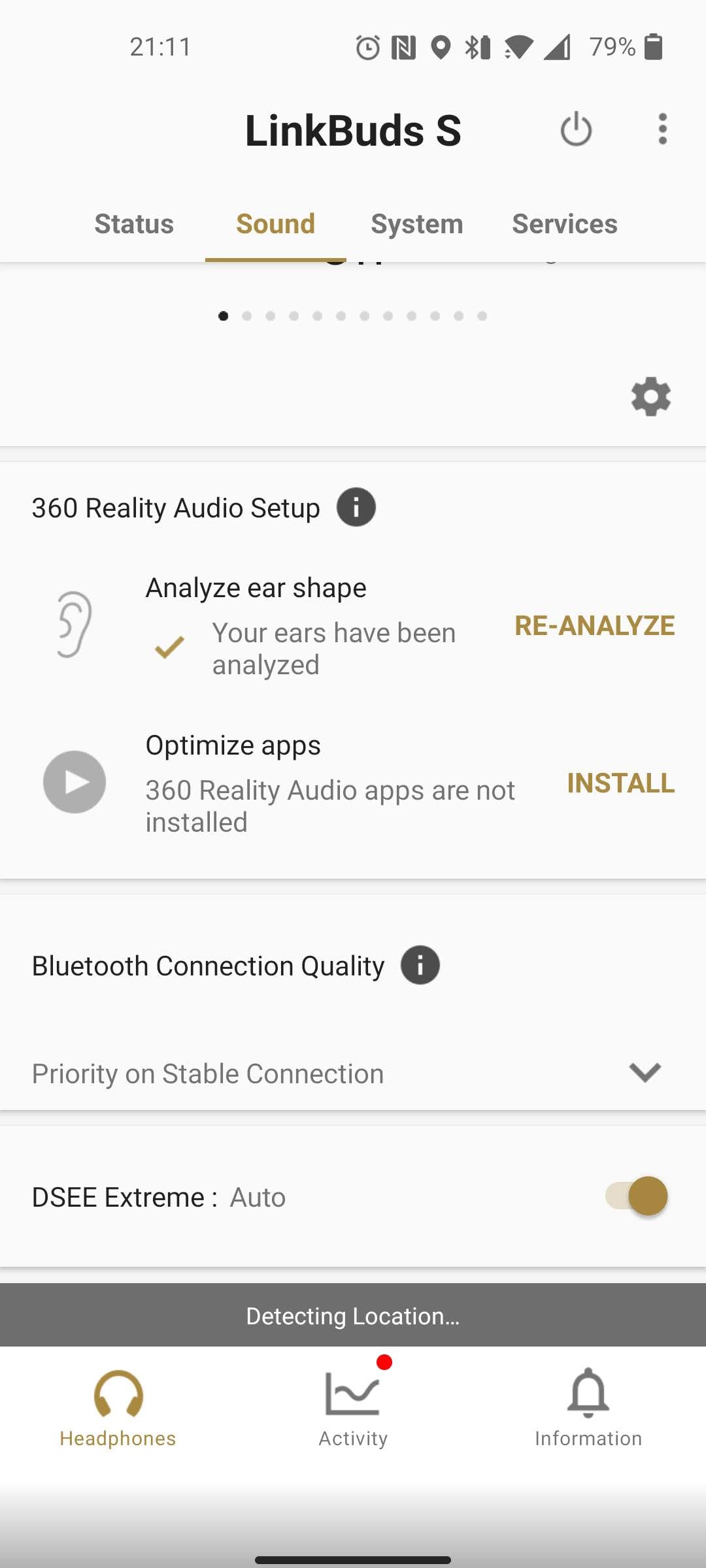Screen dimensions: 706x1568
Task: Switch to the System tab
Action: (416, 224)
